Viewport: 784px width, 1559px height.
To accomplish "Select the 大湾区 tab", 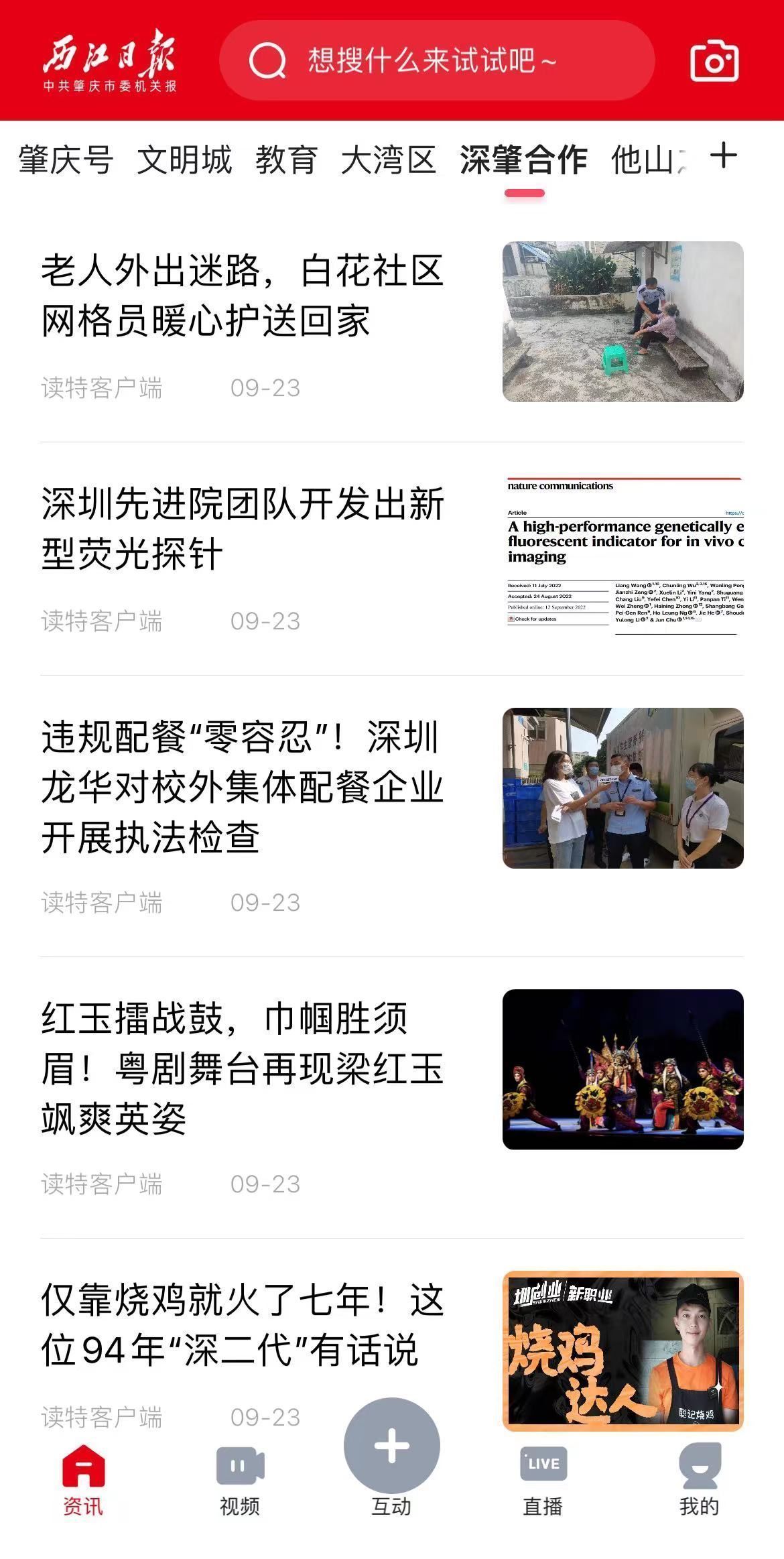I will pos(389,161).
